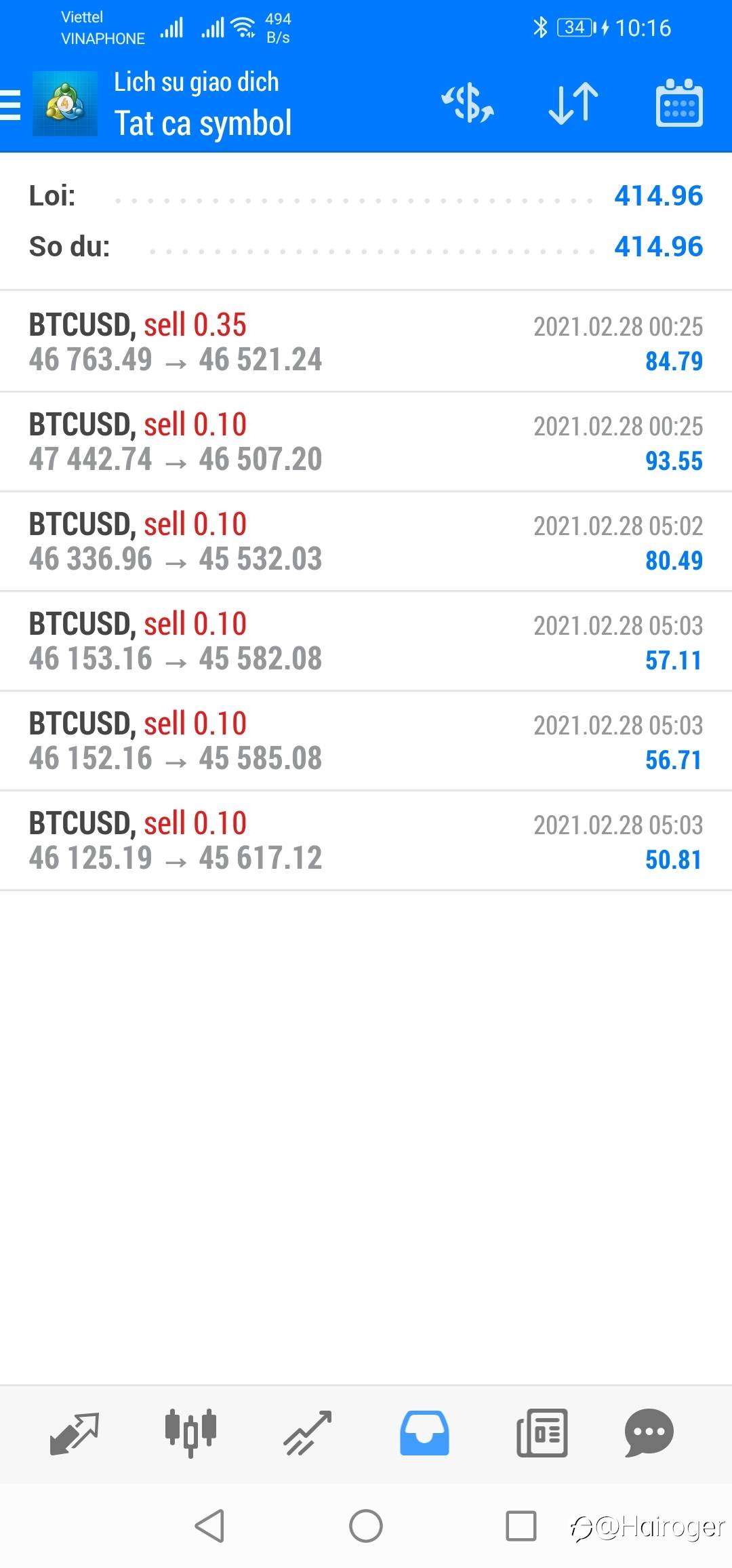This screenshot has width=732, height=1568.
Task: Open the side menu drawer
Action: (11, 105)
